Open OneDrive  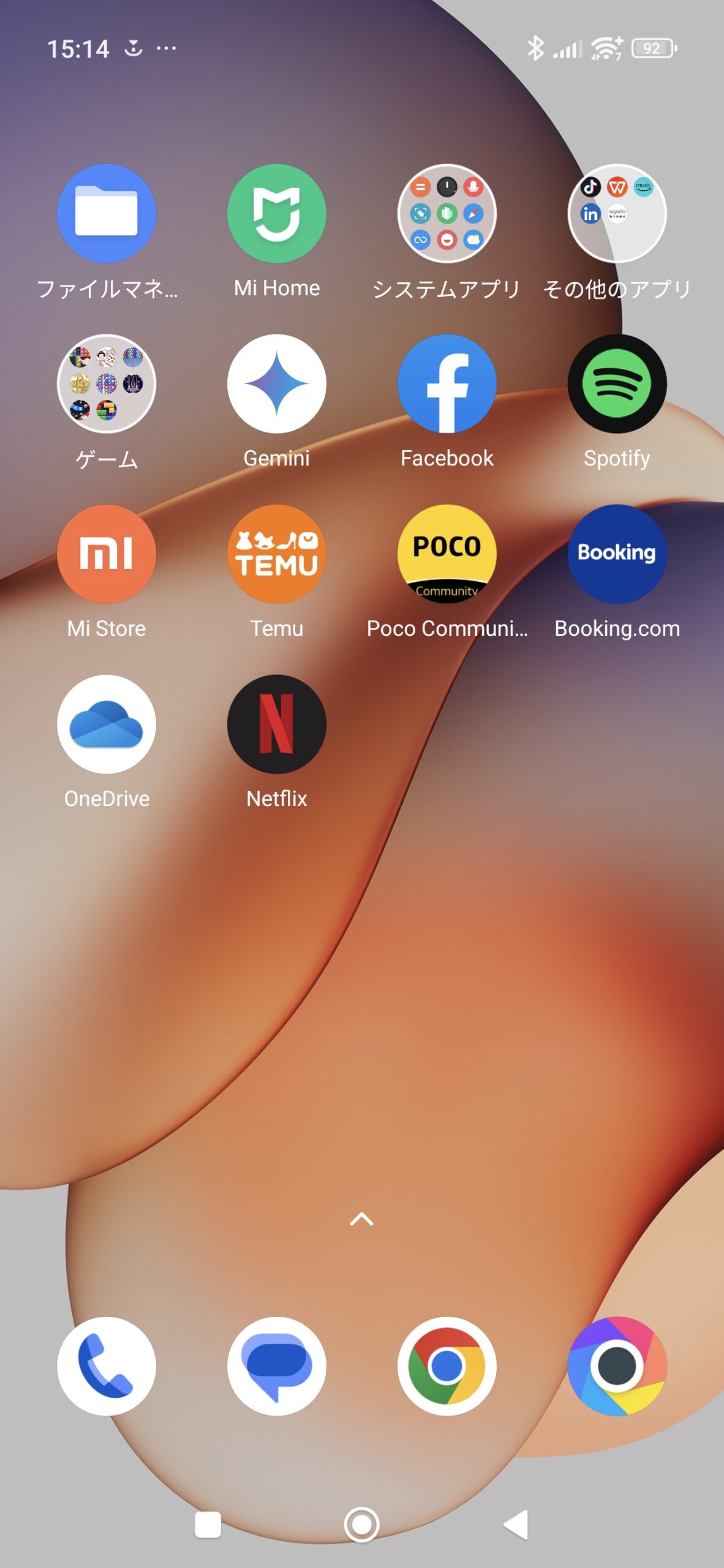[x=107, y=725]
